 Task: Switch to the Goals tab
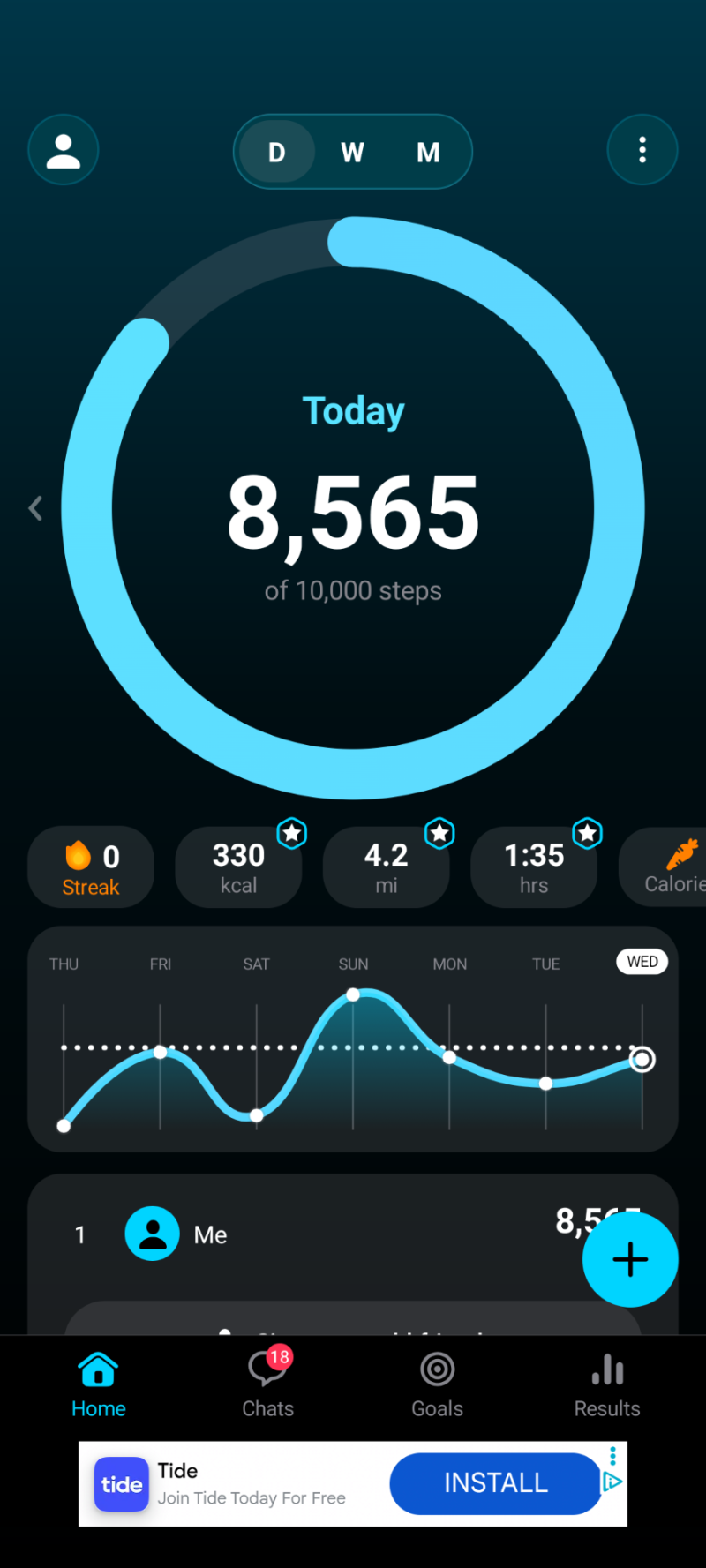[x=437, y=1384]
